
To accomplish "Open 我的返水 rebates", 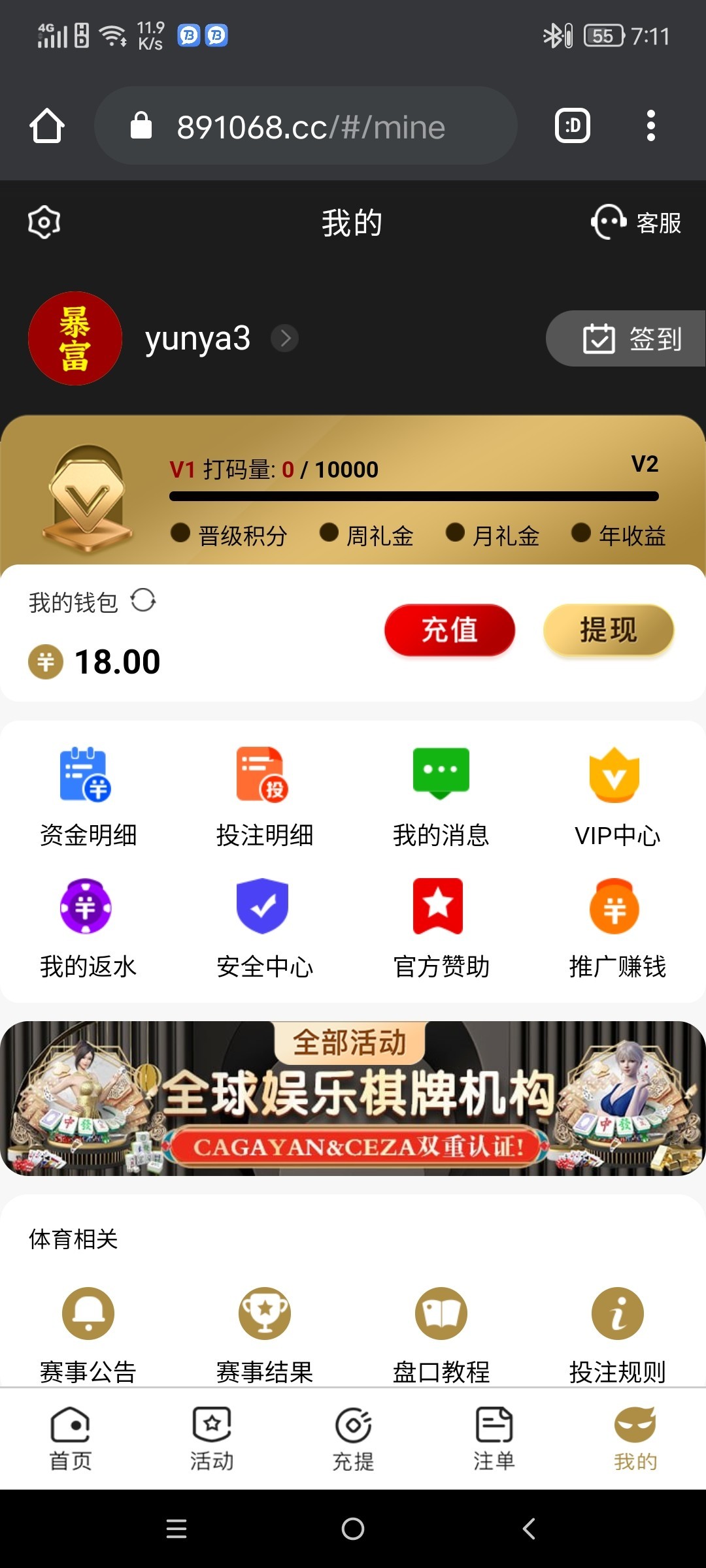I will coord(88,928).
